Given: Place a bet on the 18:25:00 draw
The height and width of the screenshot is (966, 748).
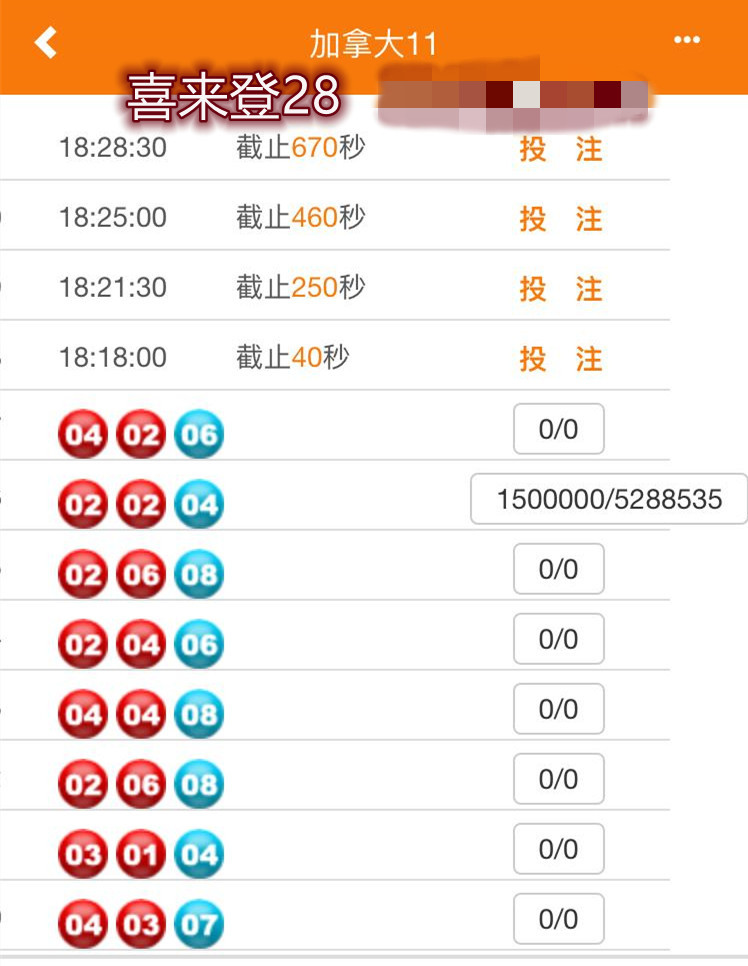Looking at the screenshot, I should pyautogui.click(x=561, y=218).
